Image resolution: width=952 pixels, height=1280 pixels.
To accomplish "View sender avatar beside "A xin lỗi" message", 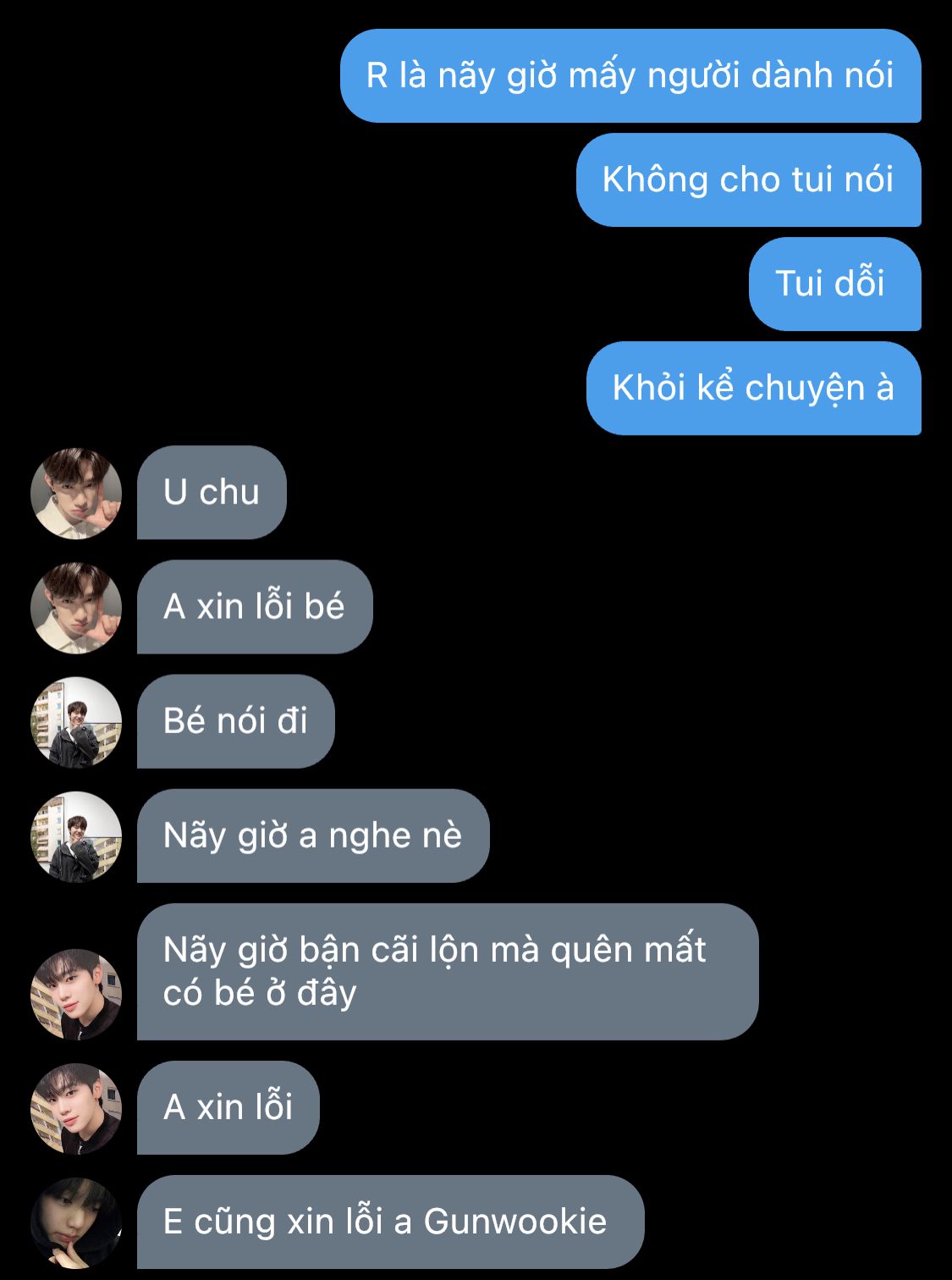I will 76,1108.
